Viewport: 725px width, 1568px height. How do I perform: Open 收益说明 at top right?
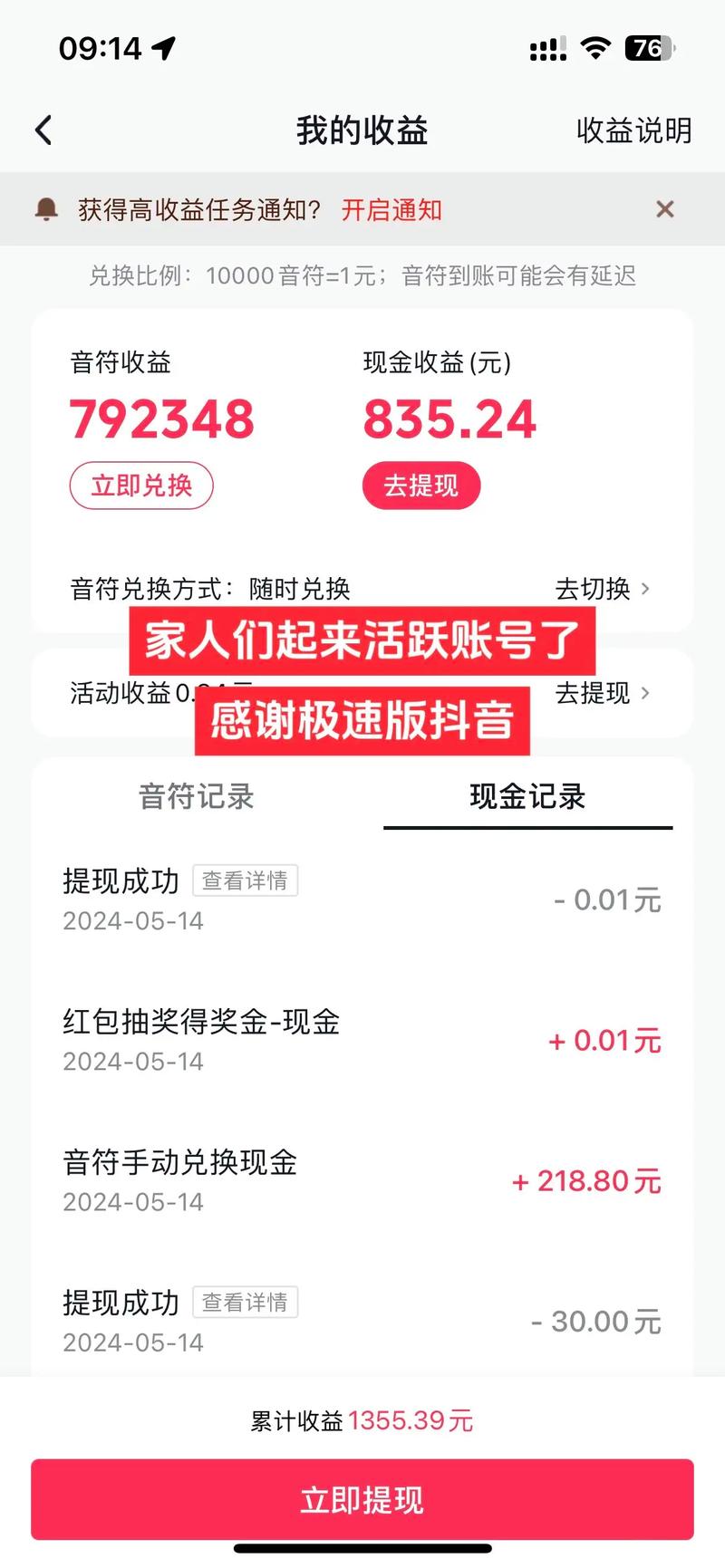[634, 131]
